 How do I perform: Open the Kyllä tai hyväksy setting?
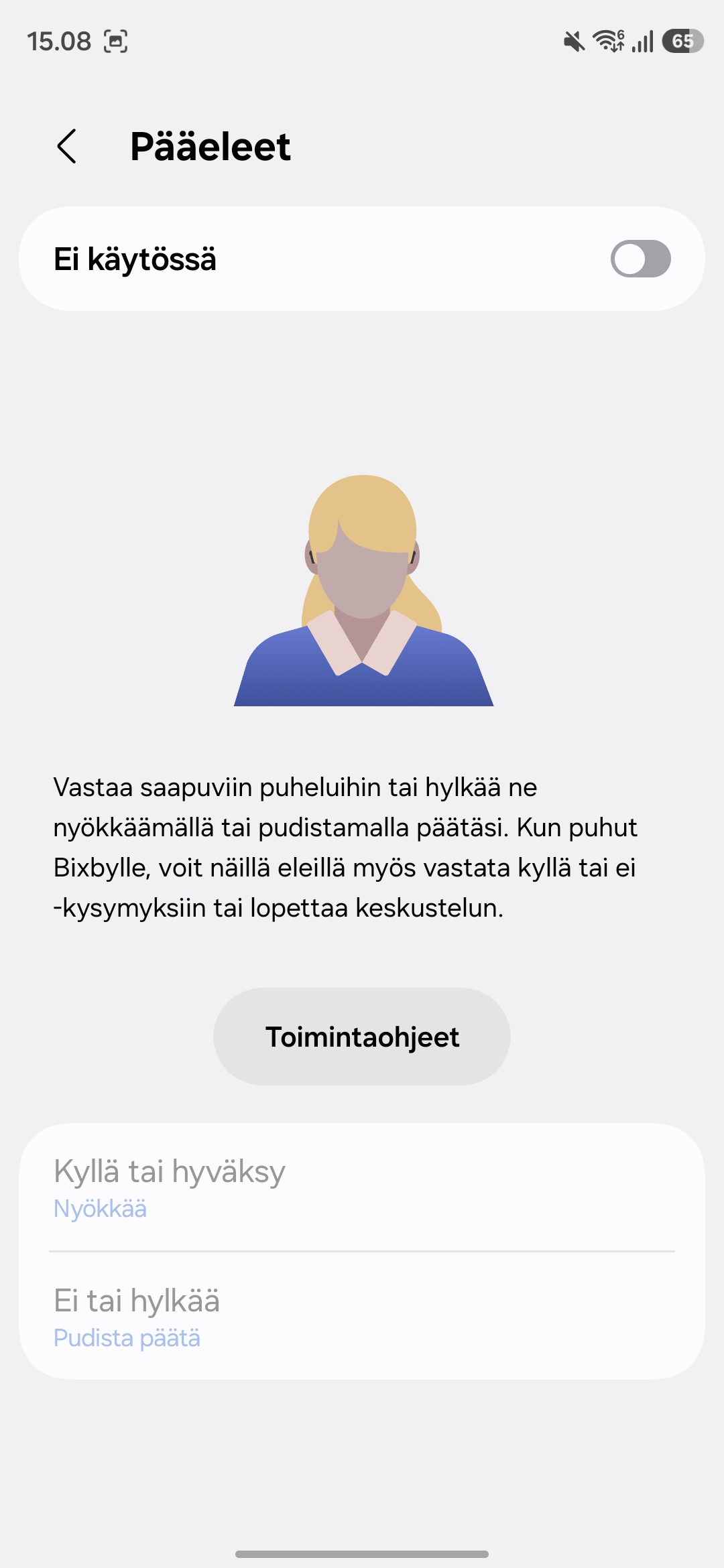pyautogui.click(x=362, y=1187)
